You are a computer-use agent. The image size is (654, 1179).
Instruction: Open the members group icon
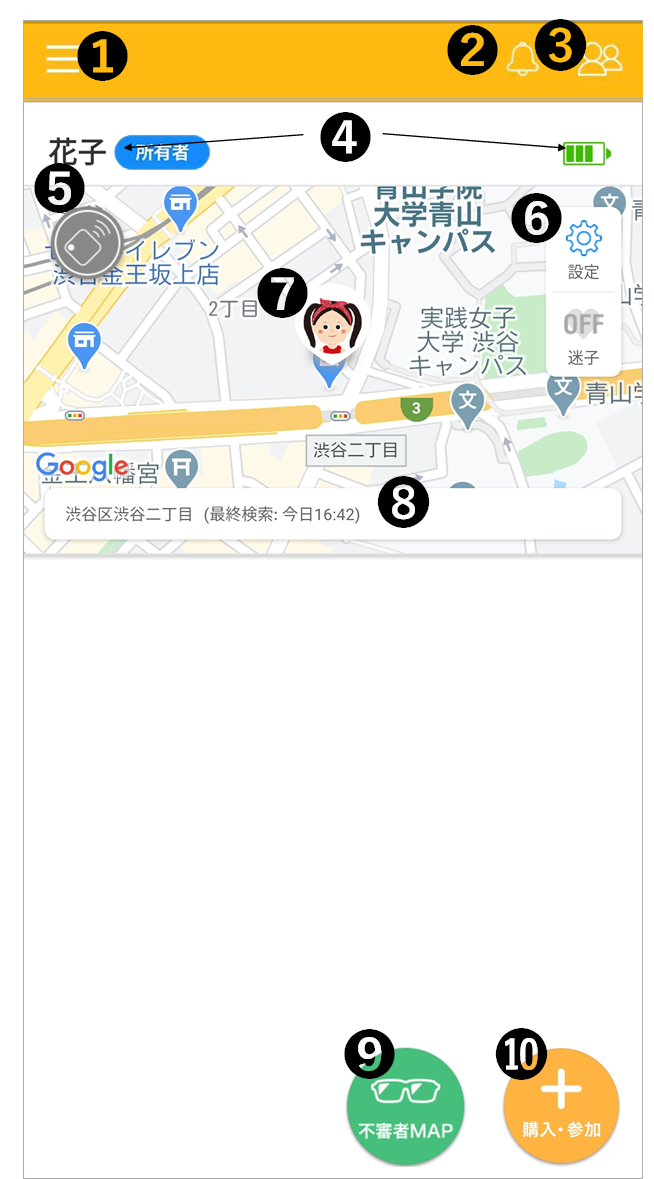tap(600, 59)
